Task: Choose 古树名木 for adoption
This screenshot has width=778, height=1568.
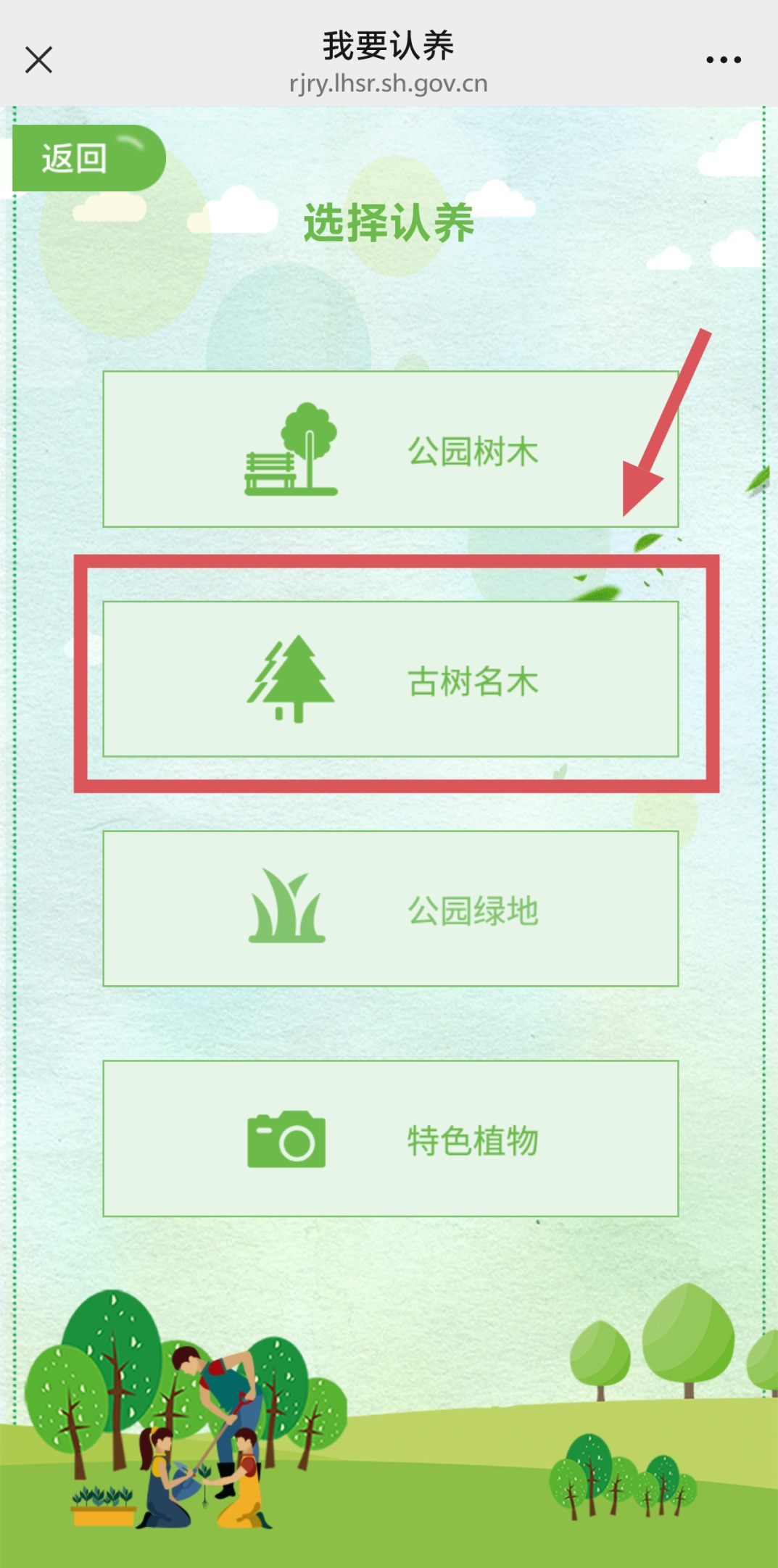Action: (x=390, y=679)
